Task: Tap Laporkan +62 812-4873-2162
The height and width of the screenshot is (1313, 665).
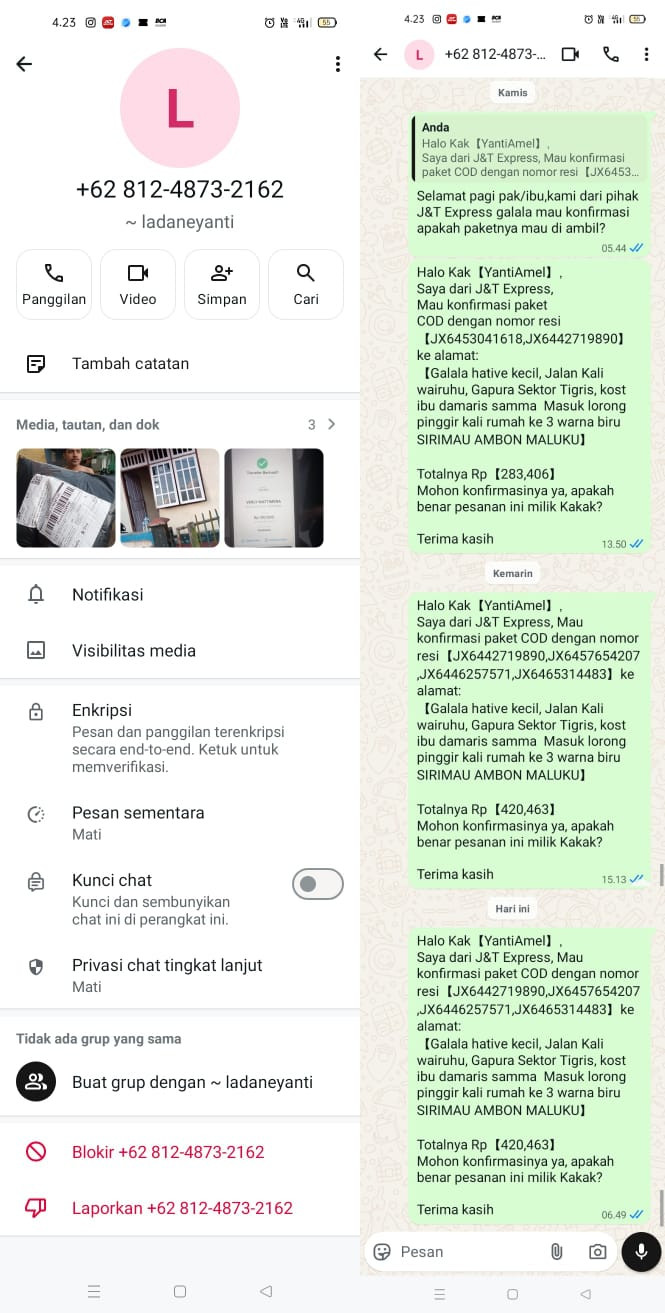Action: click(x=180, y=1208)
